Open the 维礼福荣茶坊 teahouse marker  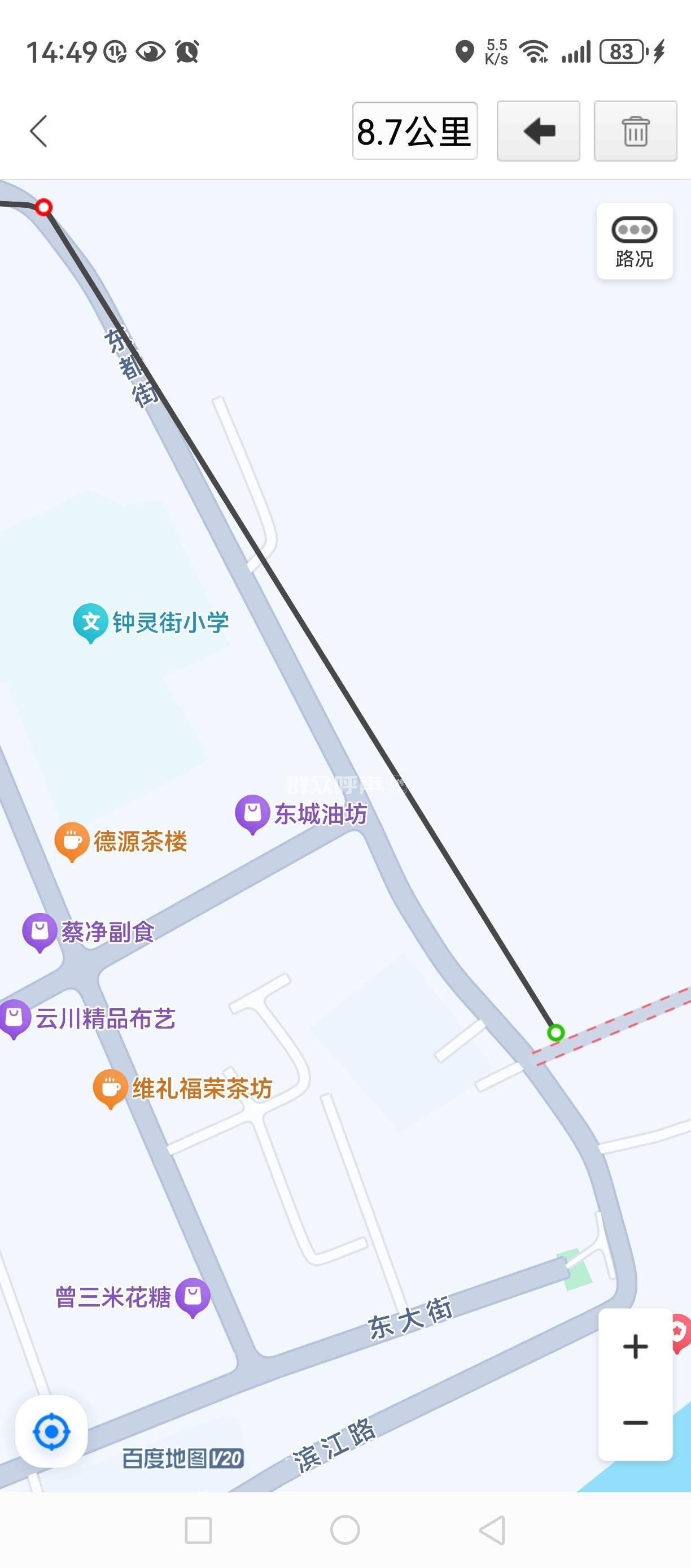(x=110, y=1088)
